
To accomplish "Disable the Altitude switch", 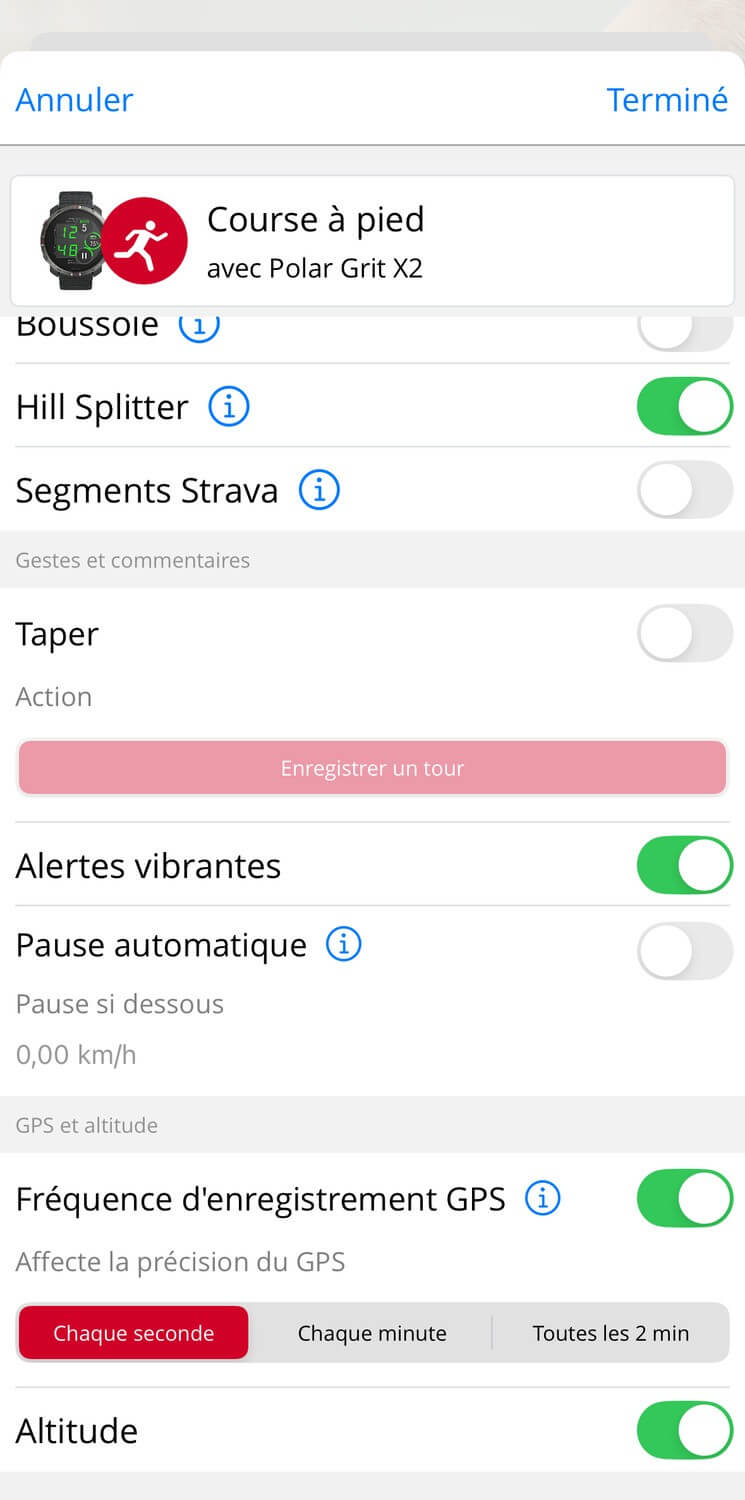I will (685, 1430).
